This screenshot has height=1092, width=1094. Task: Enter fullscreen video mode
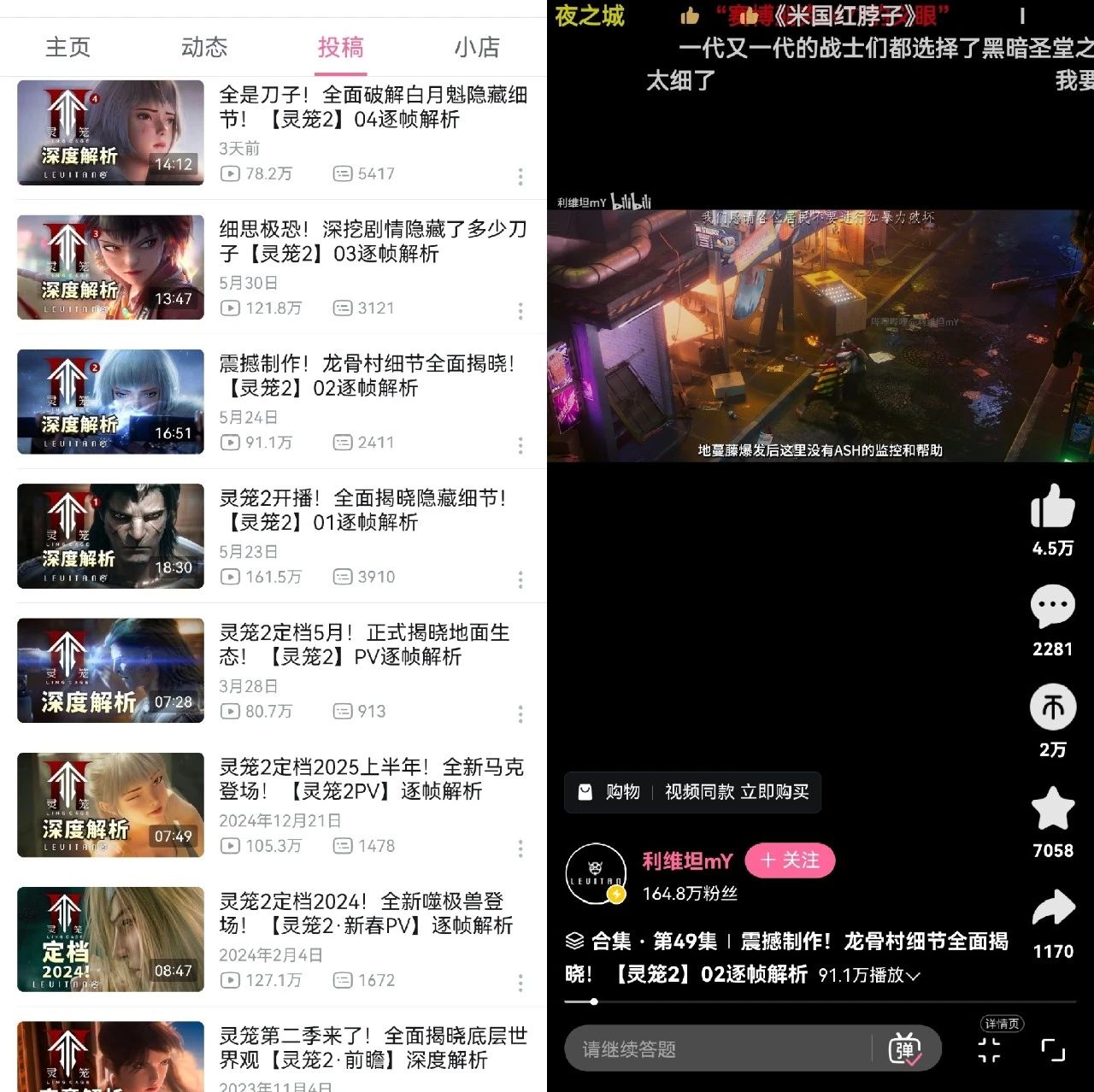(x=1053, y=1050)
